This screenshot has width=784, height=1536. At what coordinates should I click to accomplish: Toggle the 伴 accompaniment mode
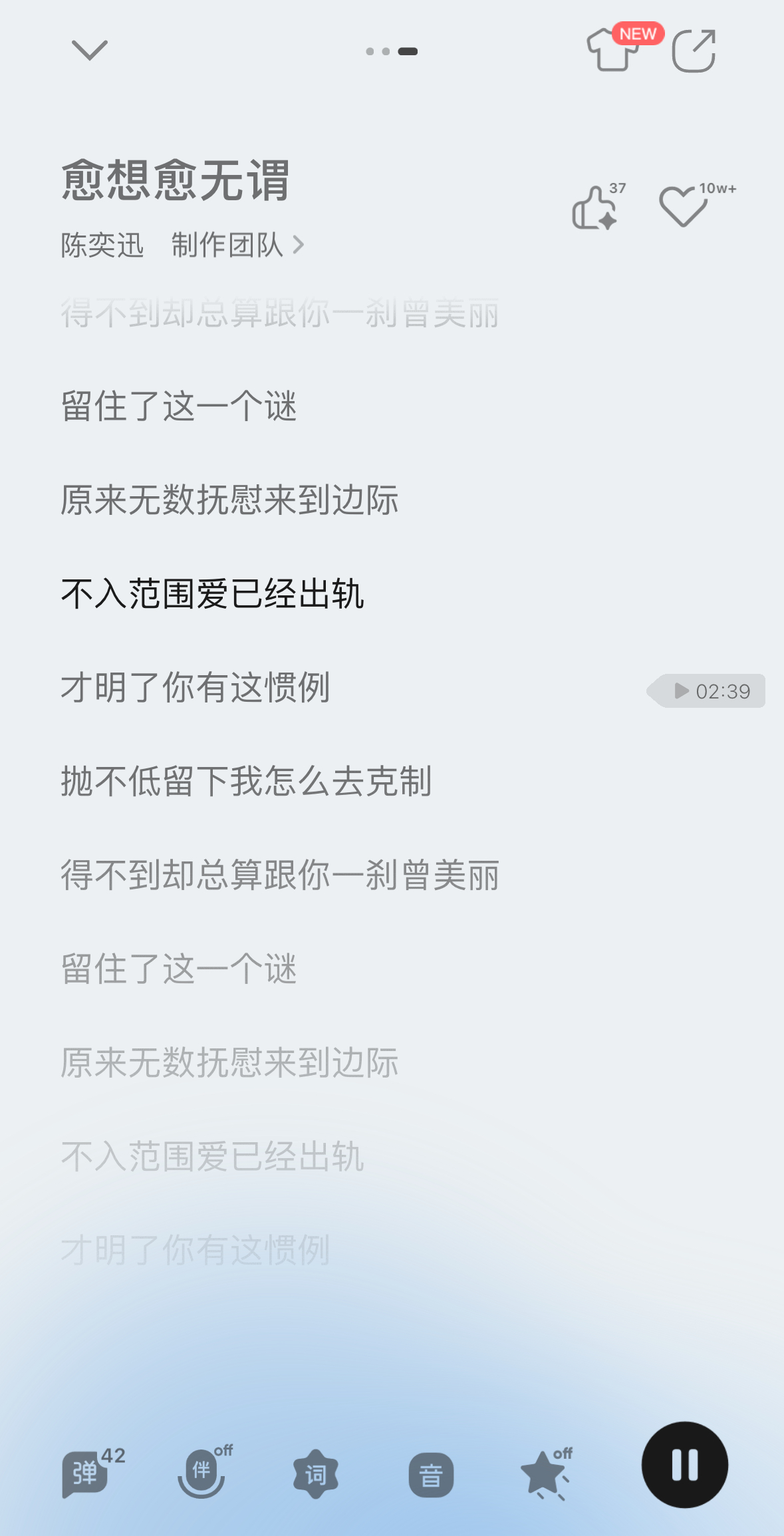click(x=201, y=1473)
